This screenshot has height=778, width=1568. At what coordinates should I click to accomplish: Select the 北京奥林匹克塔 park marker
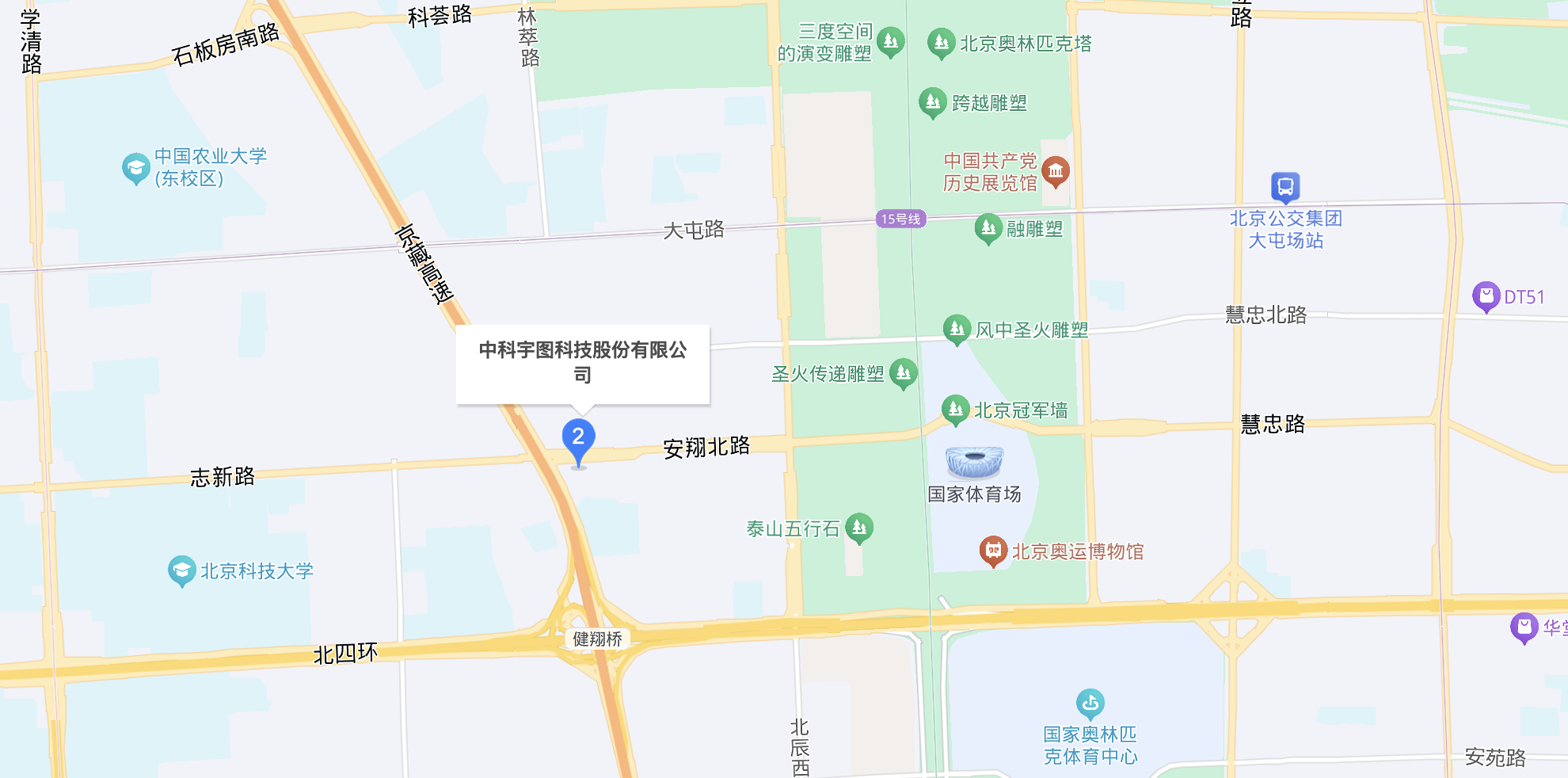941,42
